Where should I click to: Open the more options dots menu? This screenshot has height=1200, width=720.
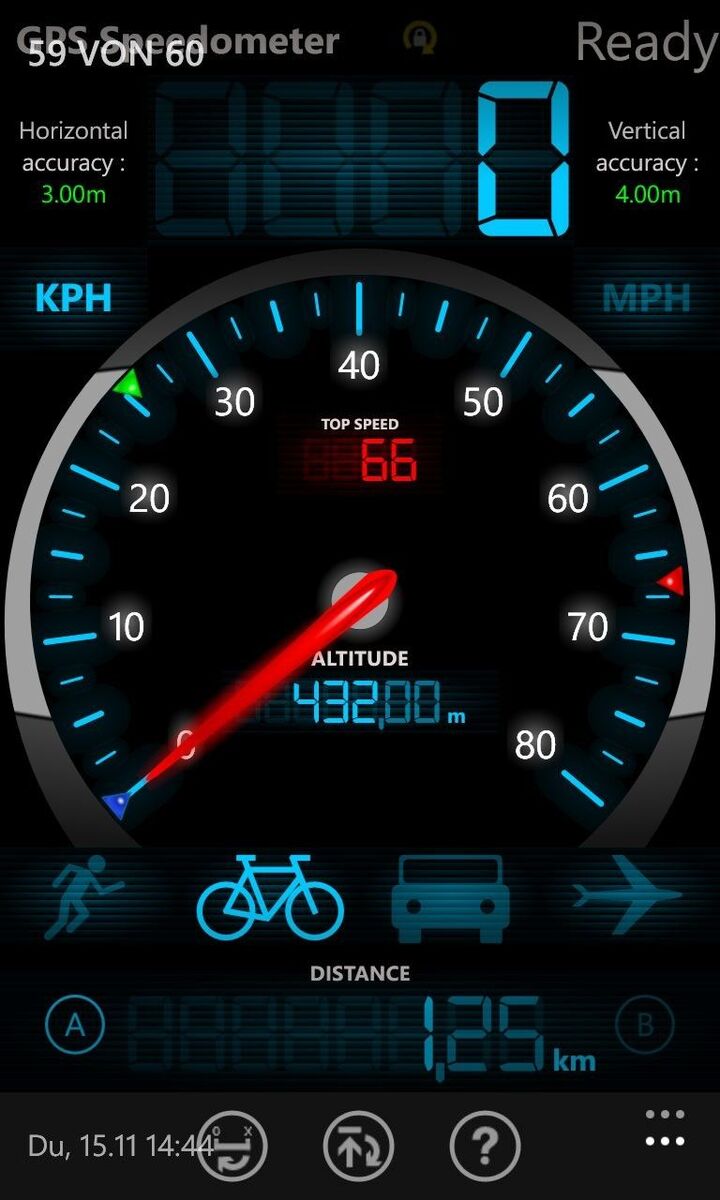coord(665,1128)
